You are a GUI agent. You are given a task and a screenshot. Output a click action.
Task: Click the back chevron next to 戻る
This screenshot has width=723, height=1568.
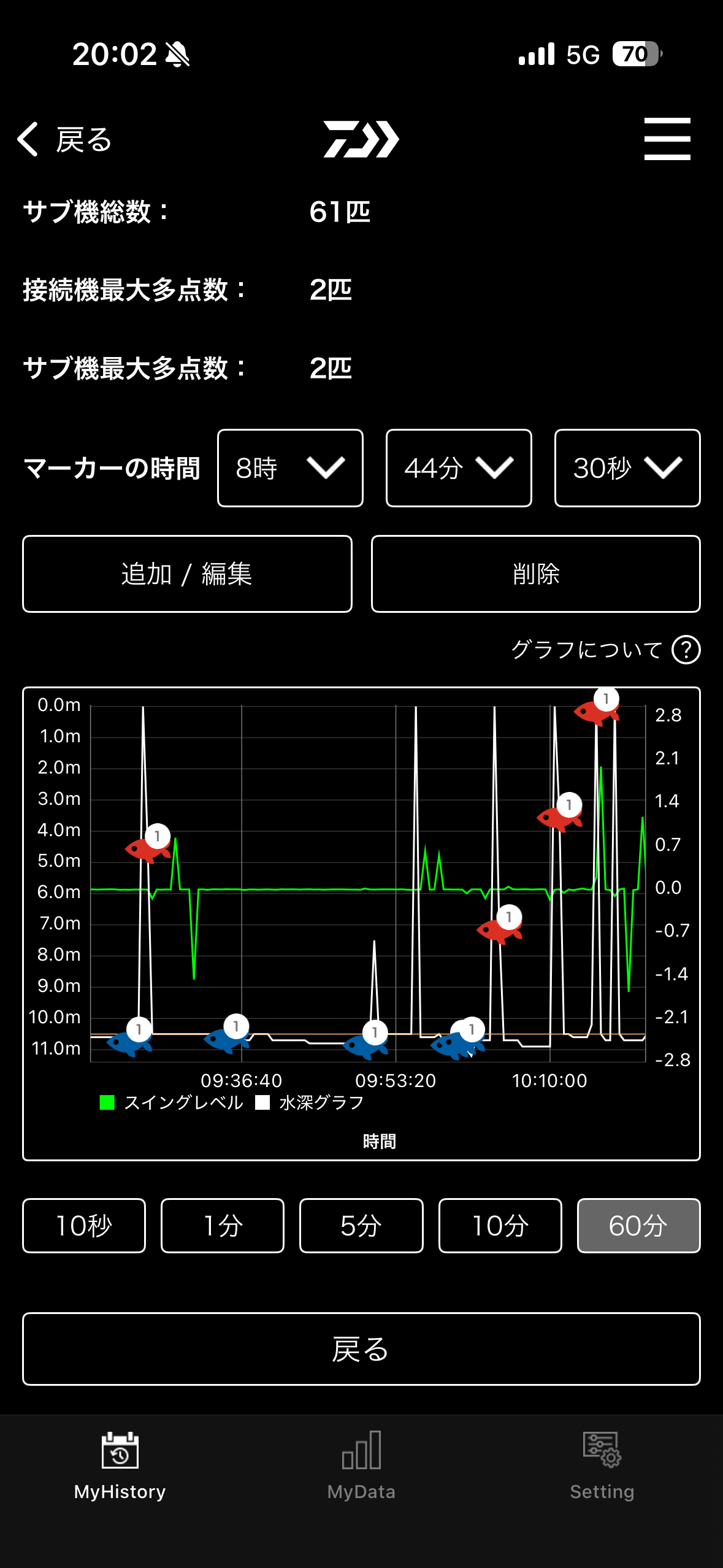[27, 139]
